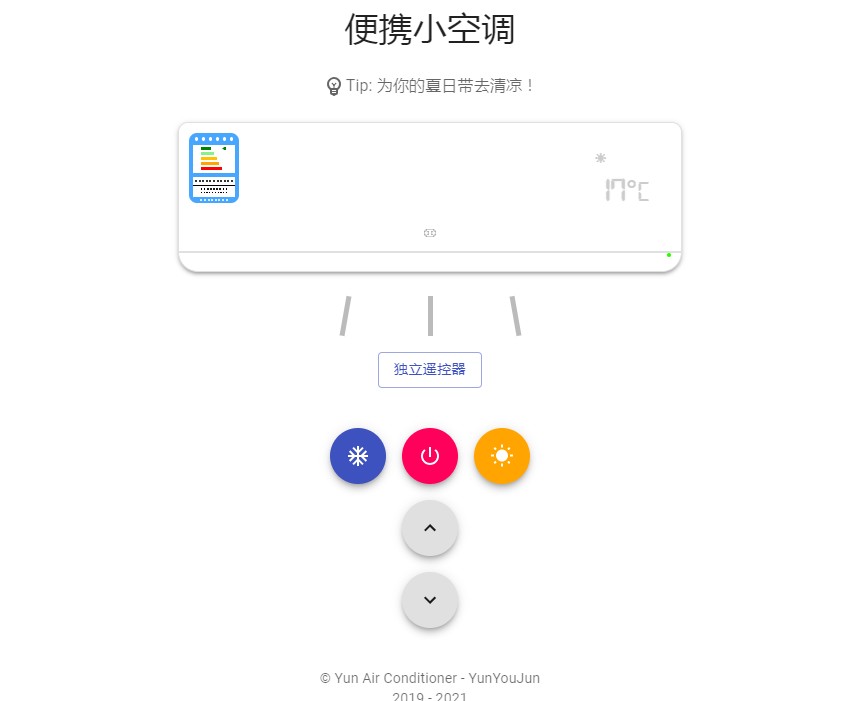This screenshot has width=861, height=701.
Task: Open the 独立遥控器 standalone remote
Action: click(x=430, y=369)
